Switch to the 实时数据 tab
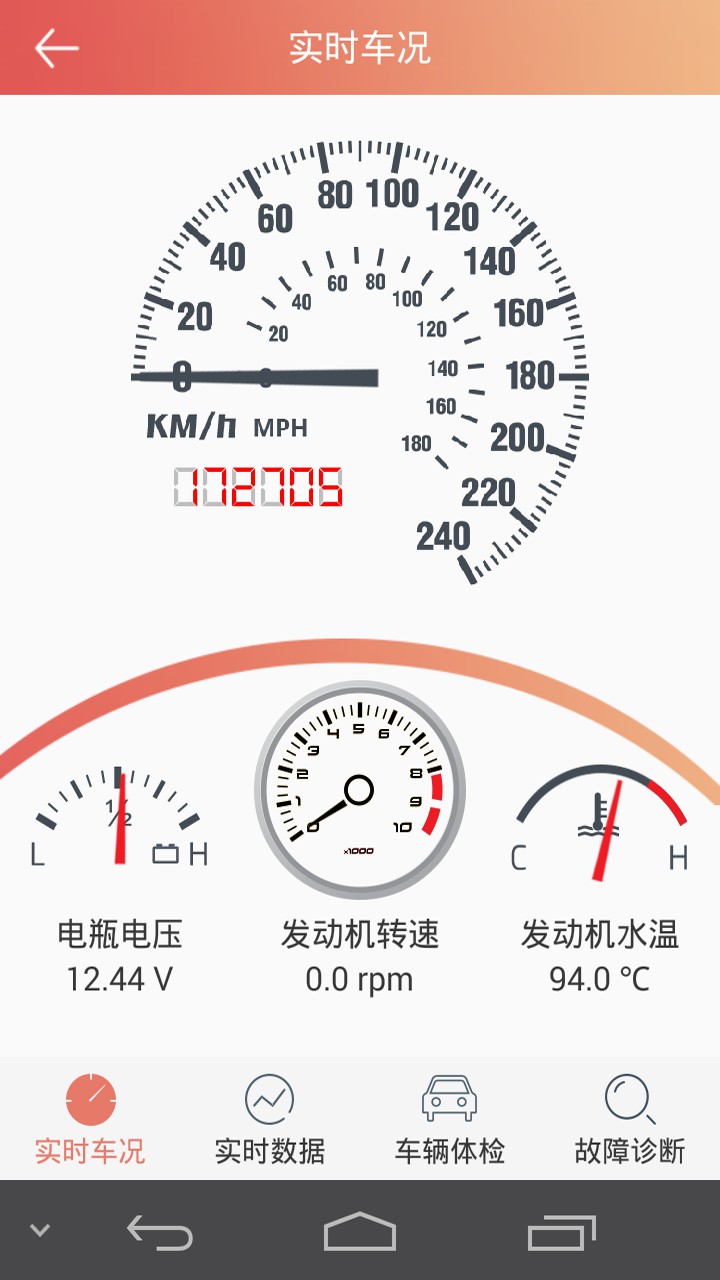The image size is (720, 1280). (270, 1119)
